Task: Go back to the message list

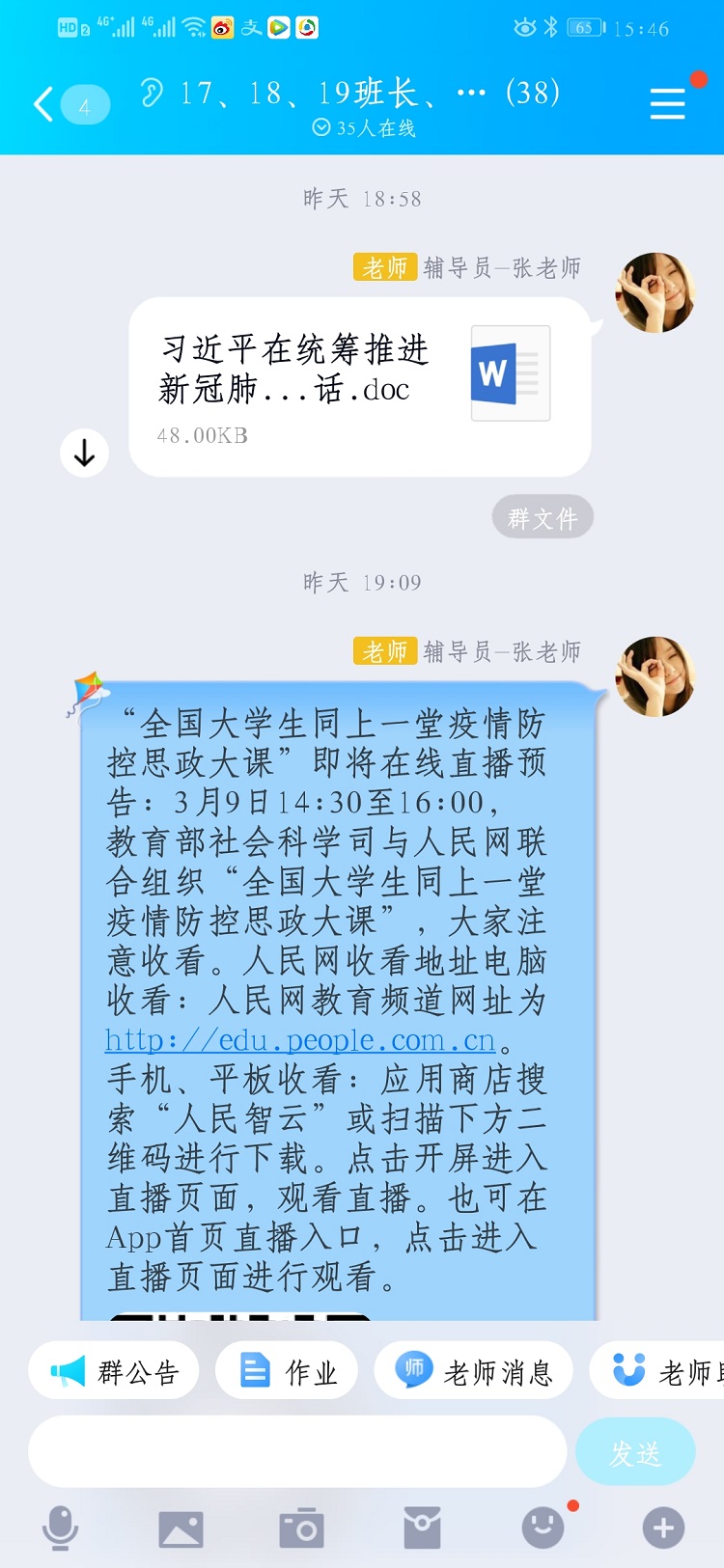Action: (44, 104)
